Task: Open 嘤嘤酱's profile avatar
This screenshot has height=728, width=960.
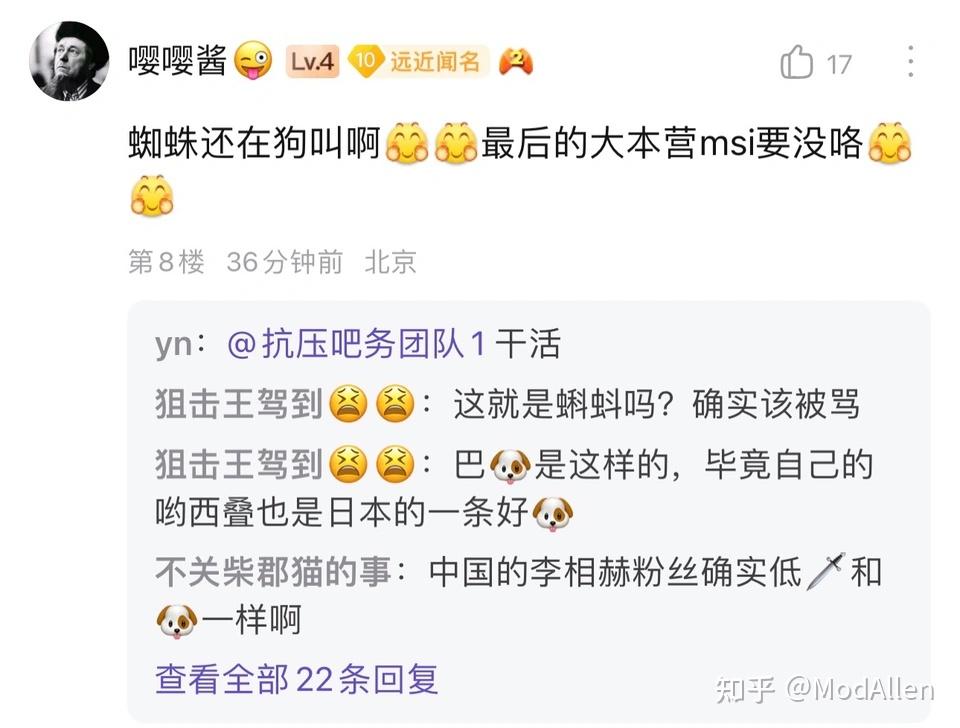Action: point(69,61)
